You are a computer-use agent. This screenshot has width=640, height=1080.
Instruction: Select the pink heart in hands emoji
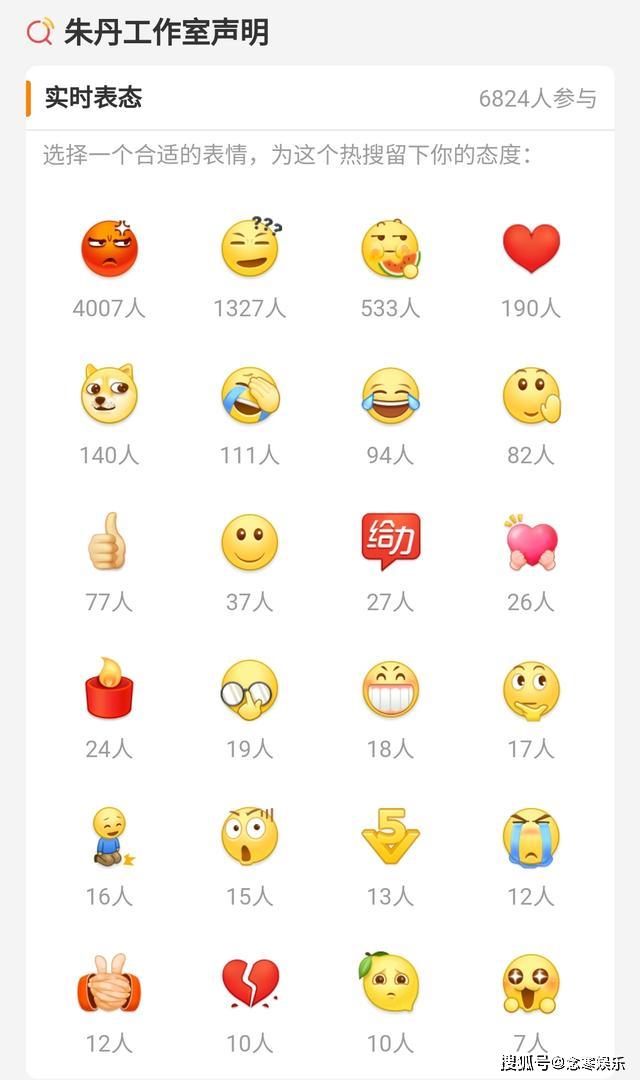[531, 542]
